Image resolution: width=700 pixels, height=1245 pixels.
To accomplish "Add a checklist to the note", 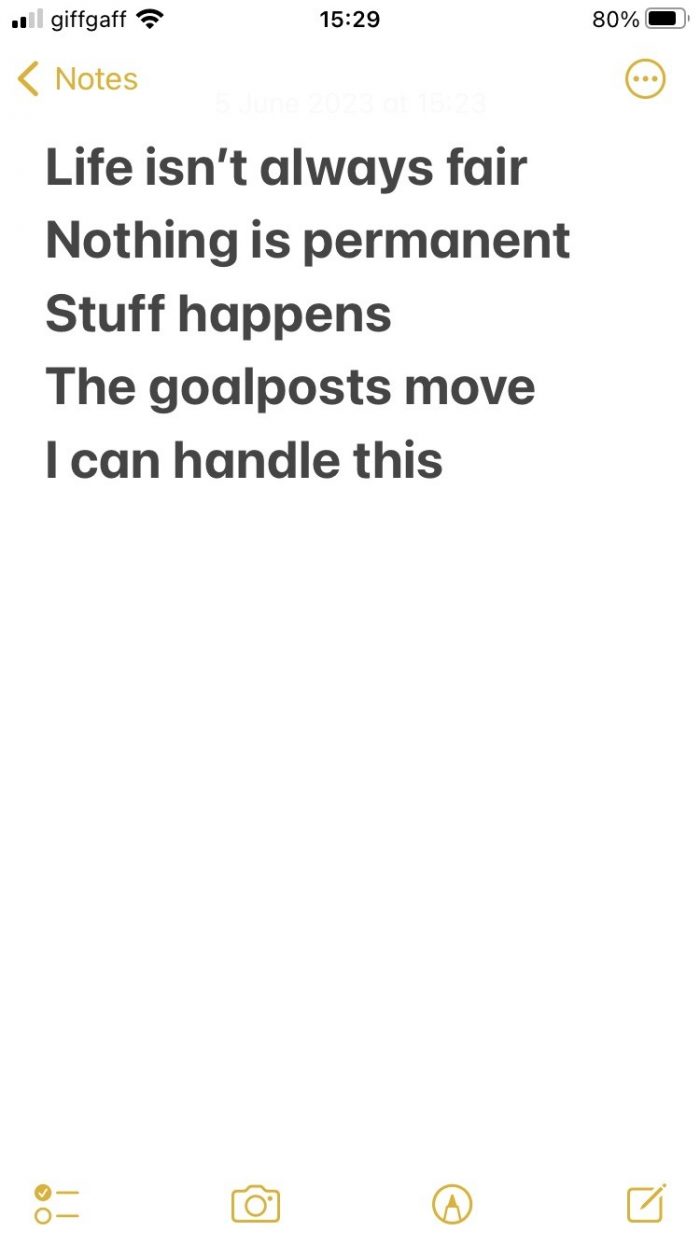I will pos(56,1203).
